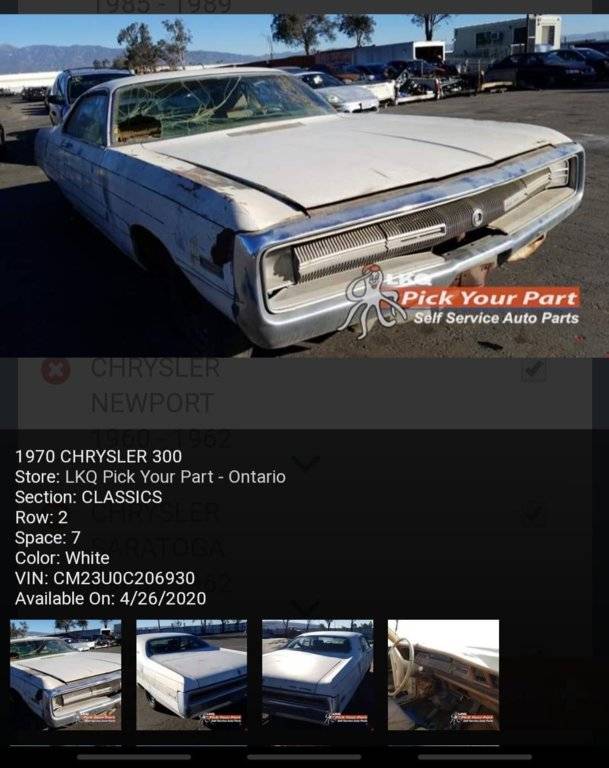Screen dimensions: 609x768
Task: View the third thumbnail of the rear side
Action: pos(317,675)
